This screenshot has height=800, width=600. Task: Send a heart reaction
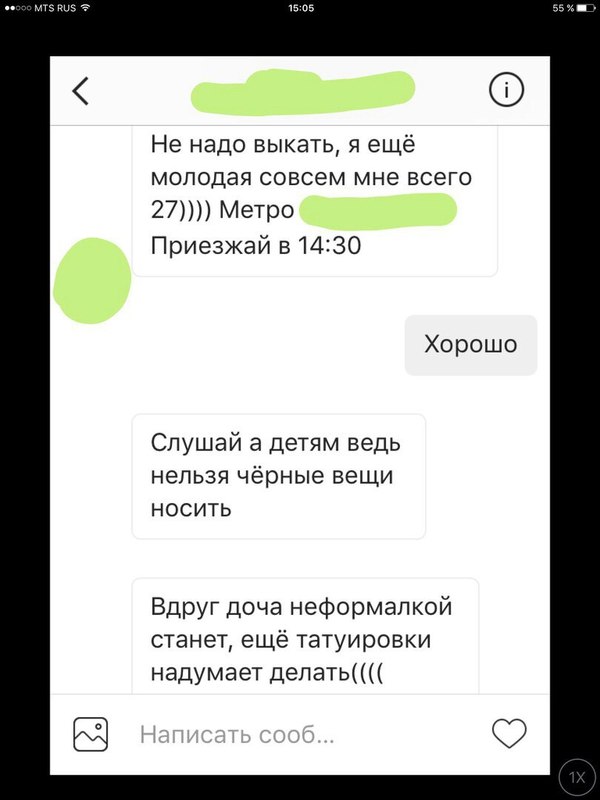click(510, 735)
